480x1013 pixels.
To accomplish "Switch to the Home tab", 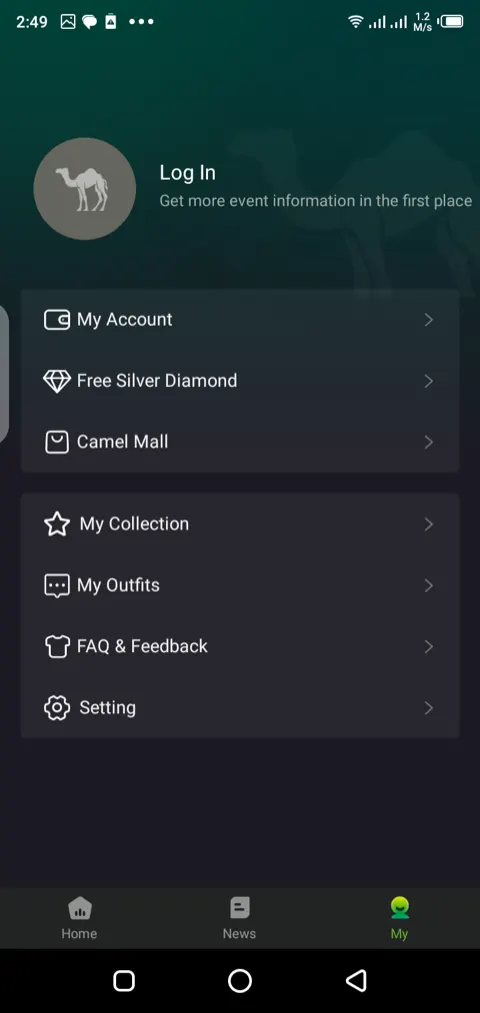I will tap(79, 918).
